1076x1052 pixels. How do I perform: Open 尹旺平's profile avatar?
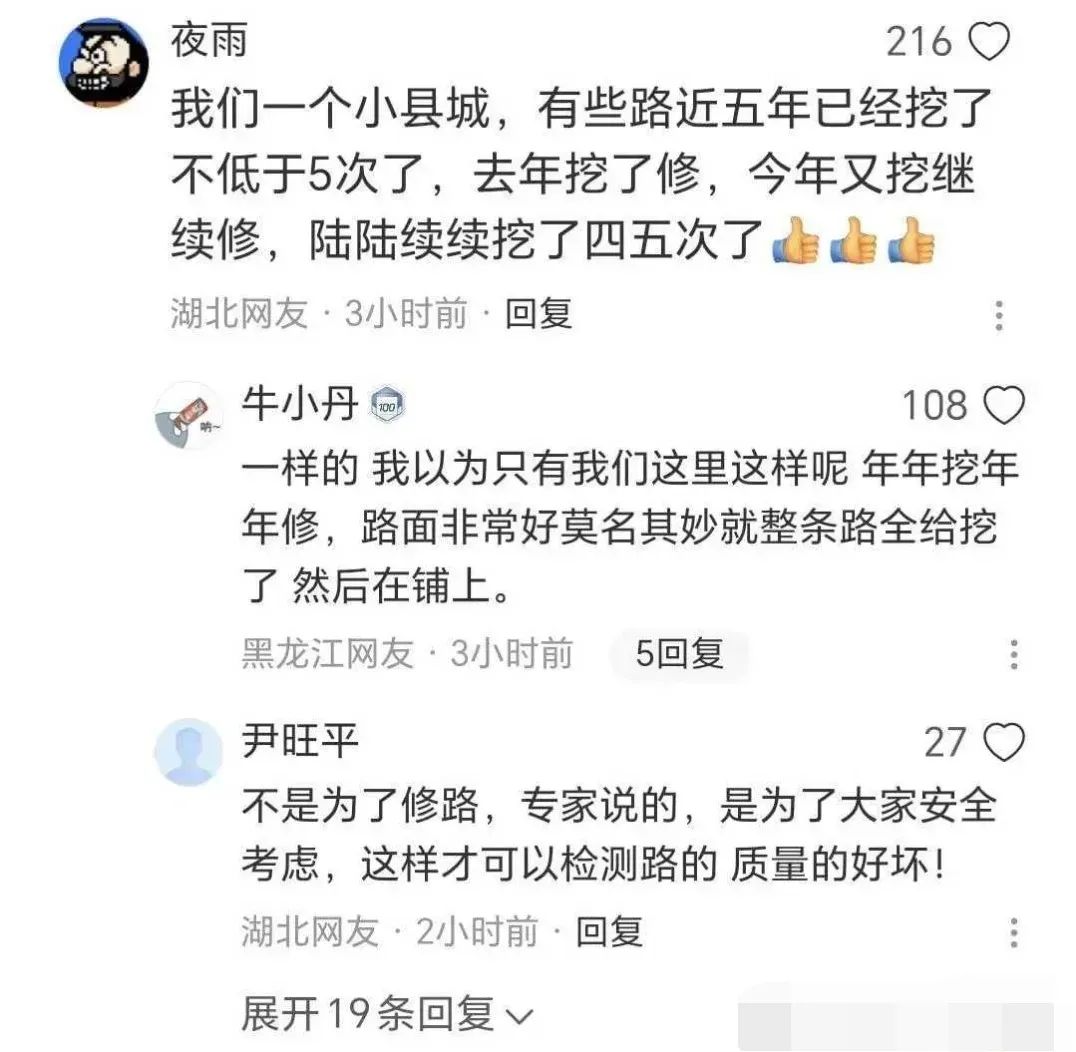pos(188,752)
